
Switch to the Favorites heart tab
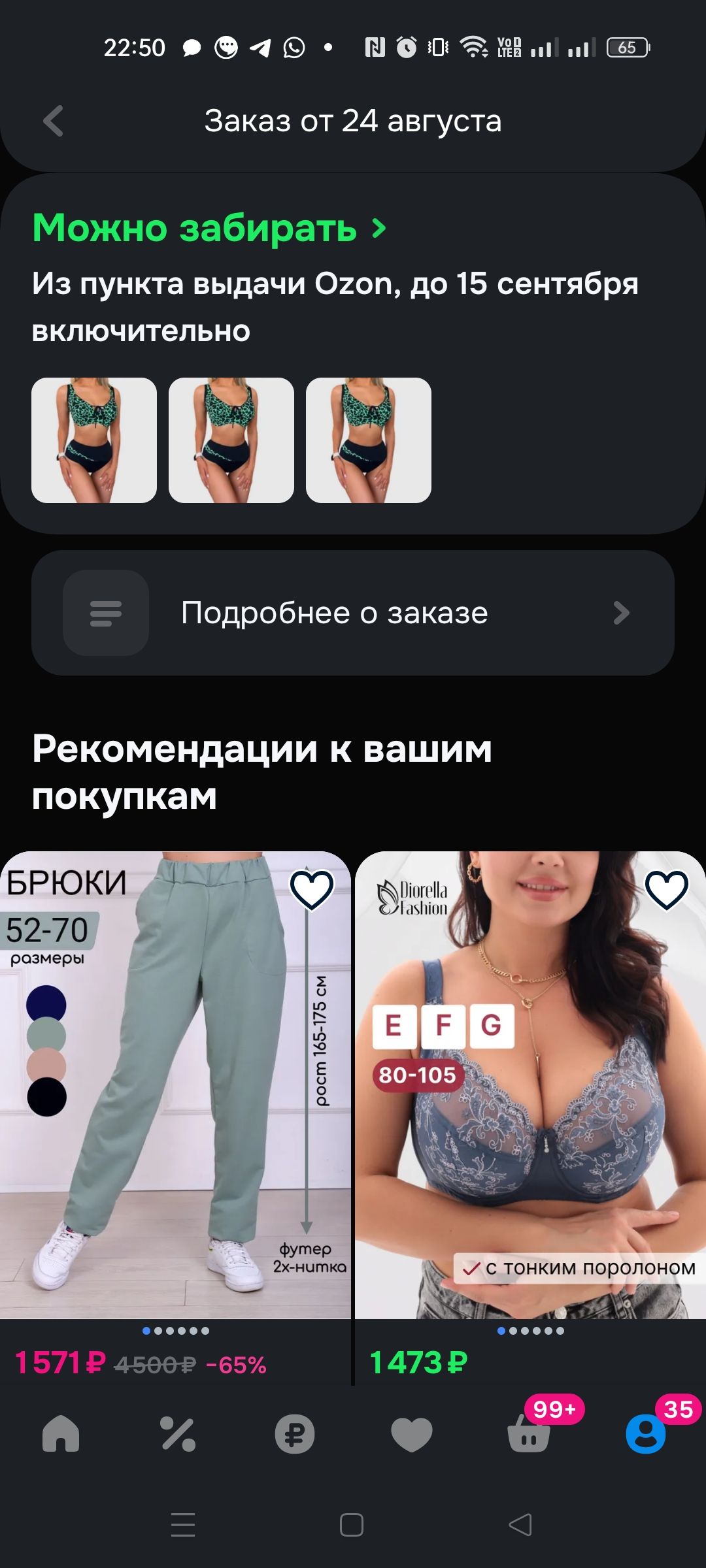pos(412,1434)
